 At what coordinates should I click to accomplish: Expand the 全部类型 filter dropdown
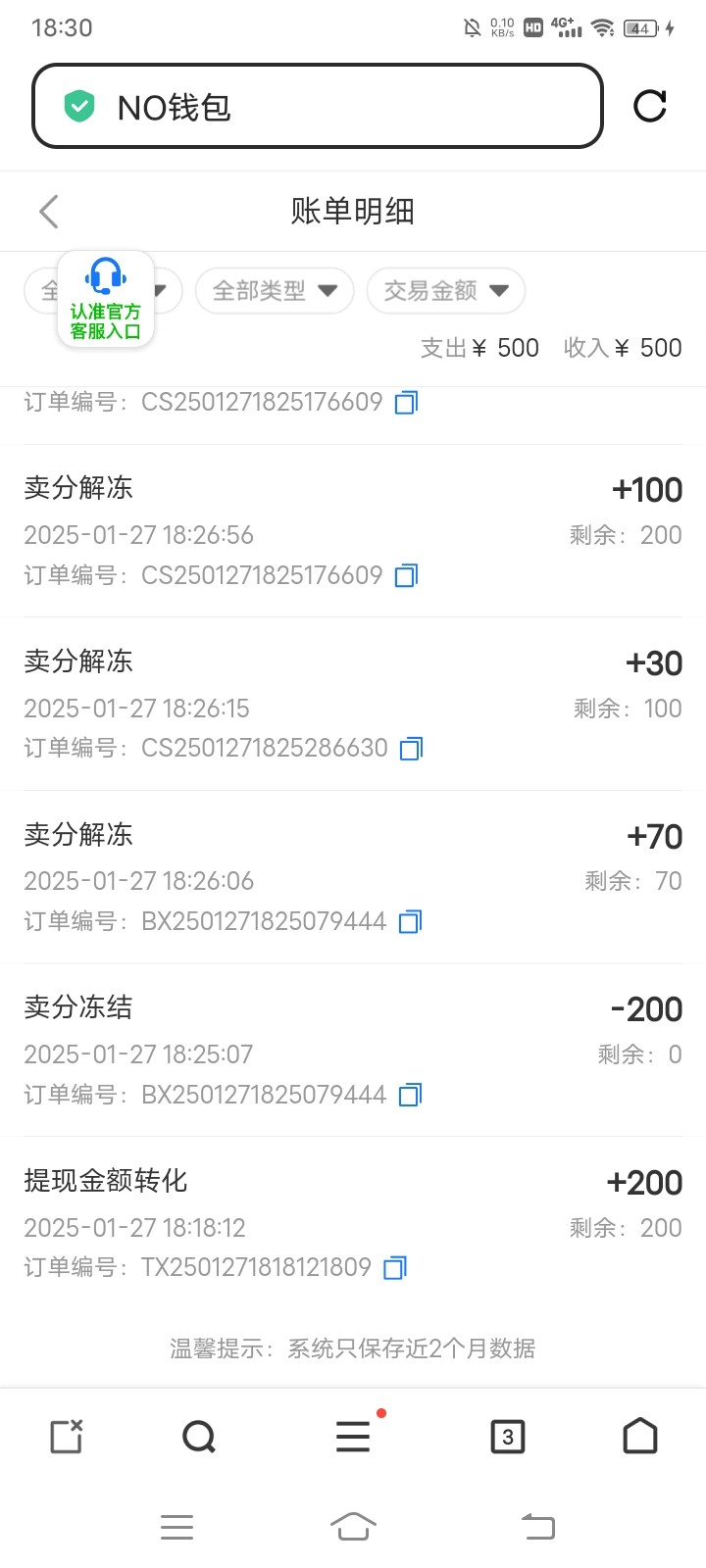pos(275,291)
